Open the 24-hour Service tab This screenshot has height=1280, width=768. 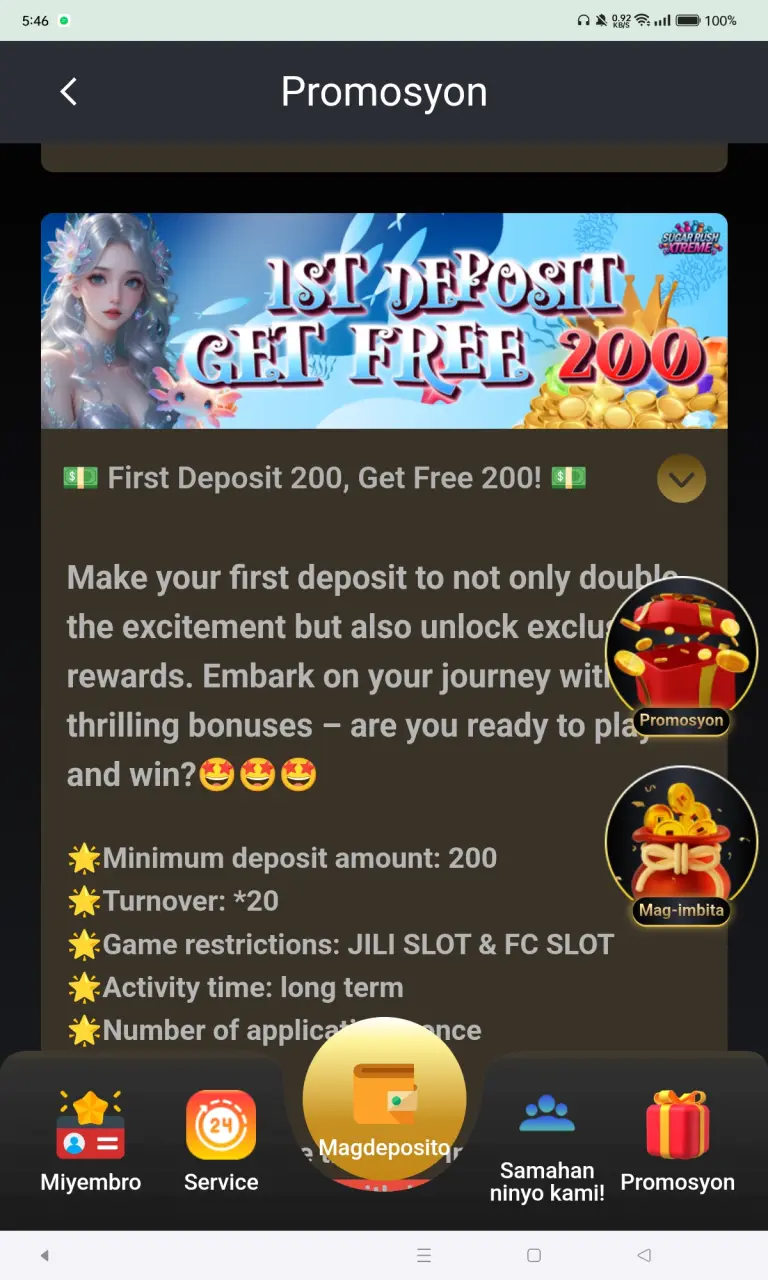[x=221, y=1141]
